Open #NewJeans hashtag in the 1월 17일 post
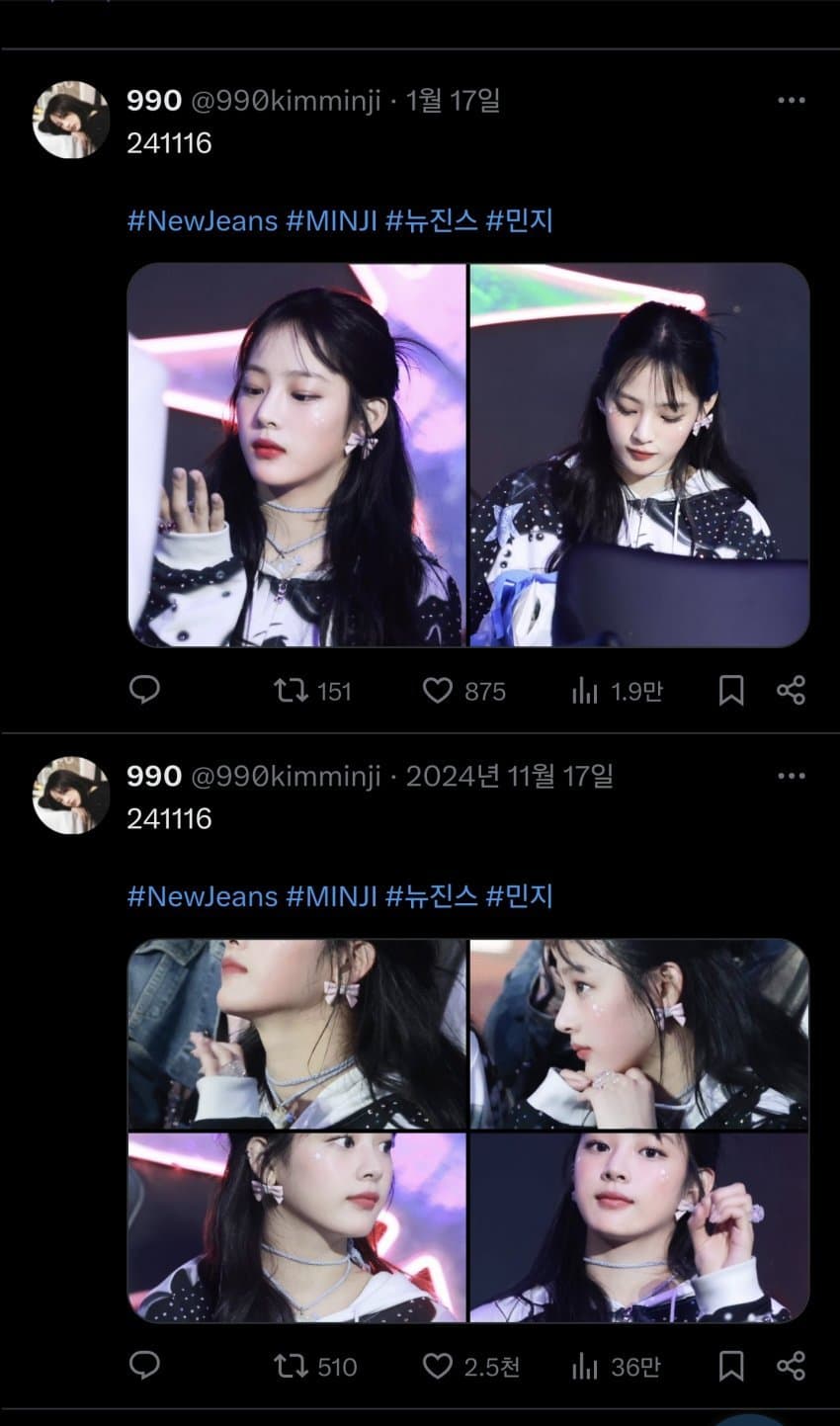 click(x=203, y=220)
